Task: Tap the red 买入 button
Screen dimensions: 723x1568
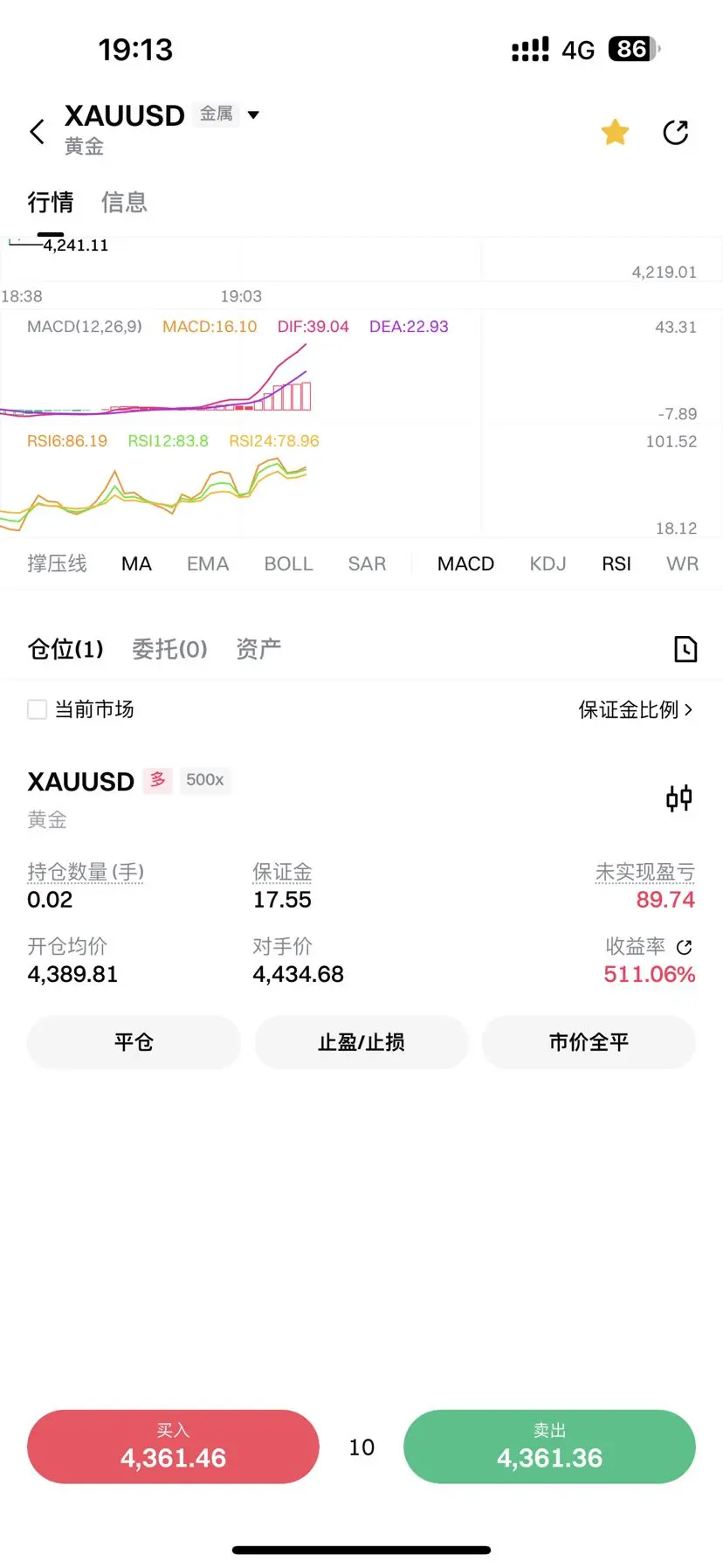Action: tap(173, 1447)
